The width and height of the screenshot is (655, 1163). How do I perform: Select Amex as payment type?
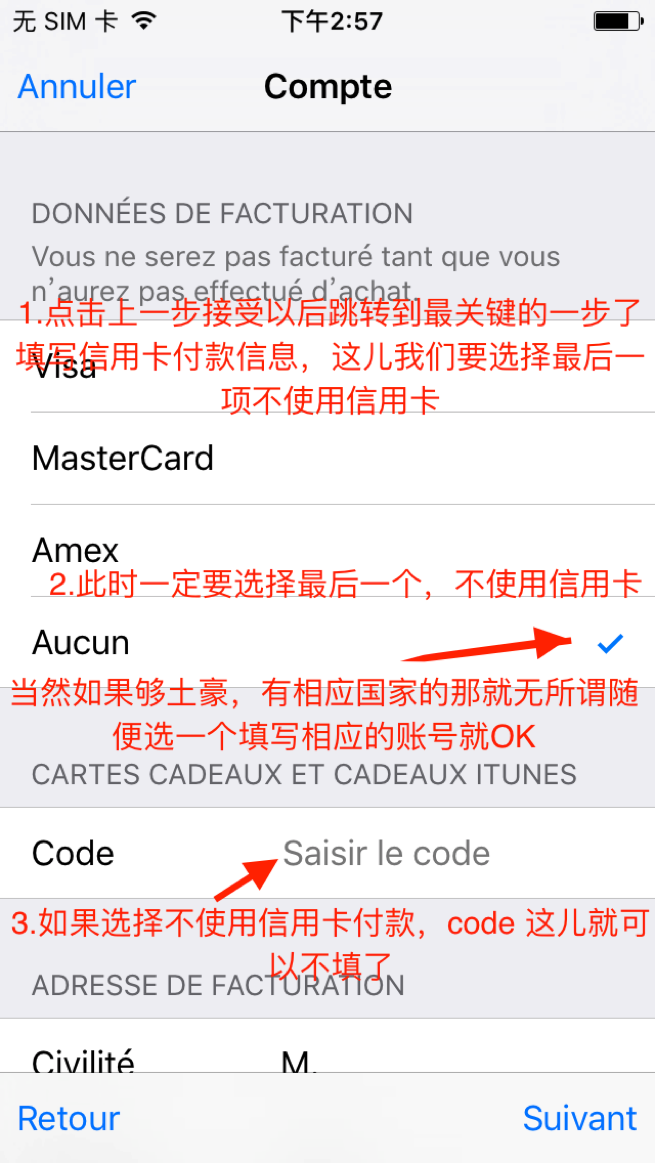click(x=76, y=549)
